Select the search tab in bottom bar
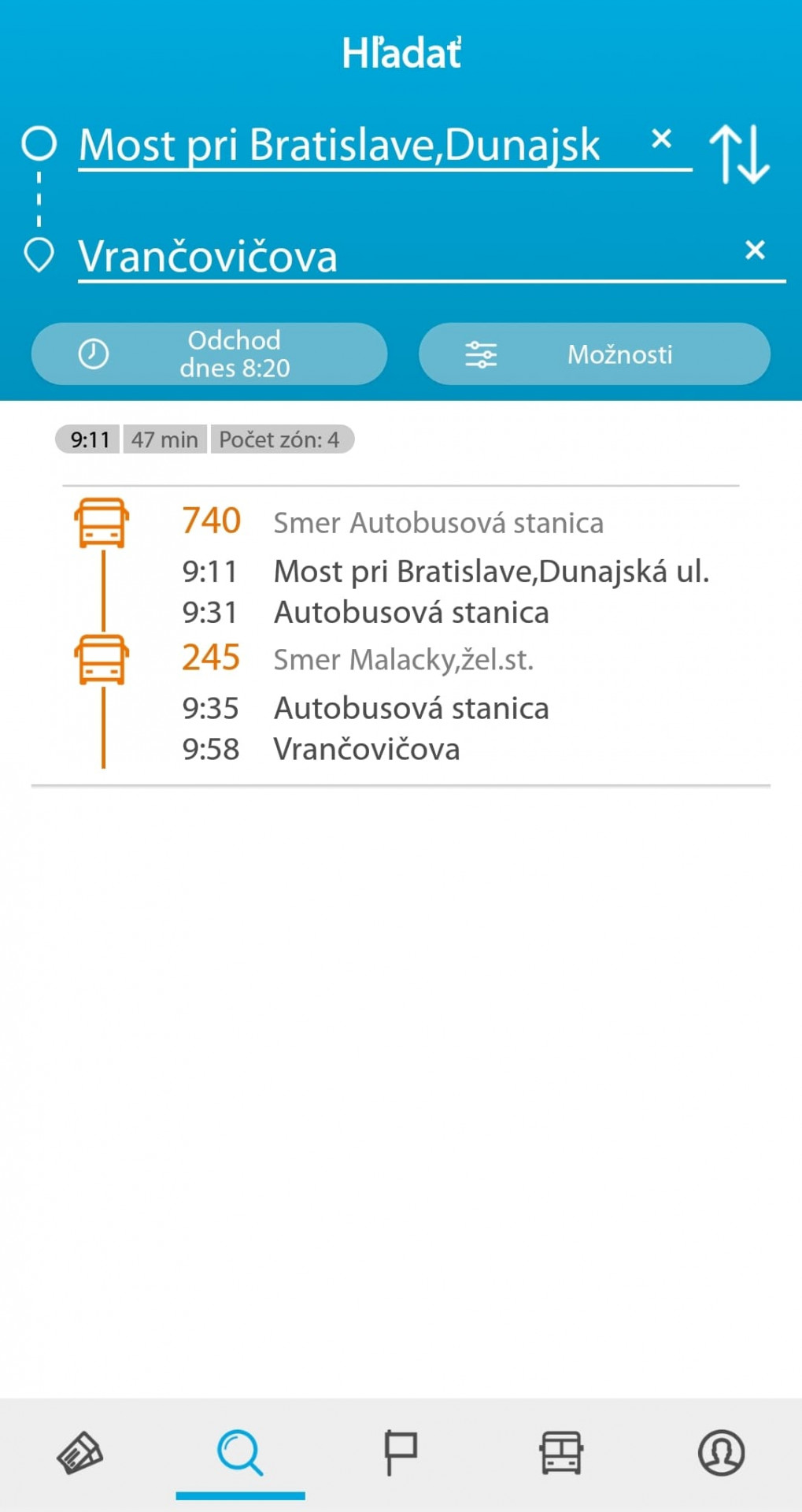The height and width of the screenshot is (1512, 802). tap(240, 1453)
